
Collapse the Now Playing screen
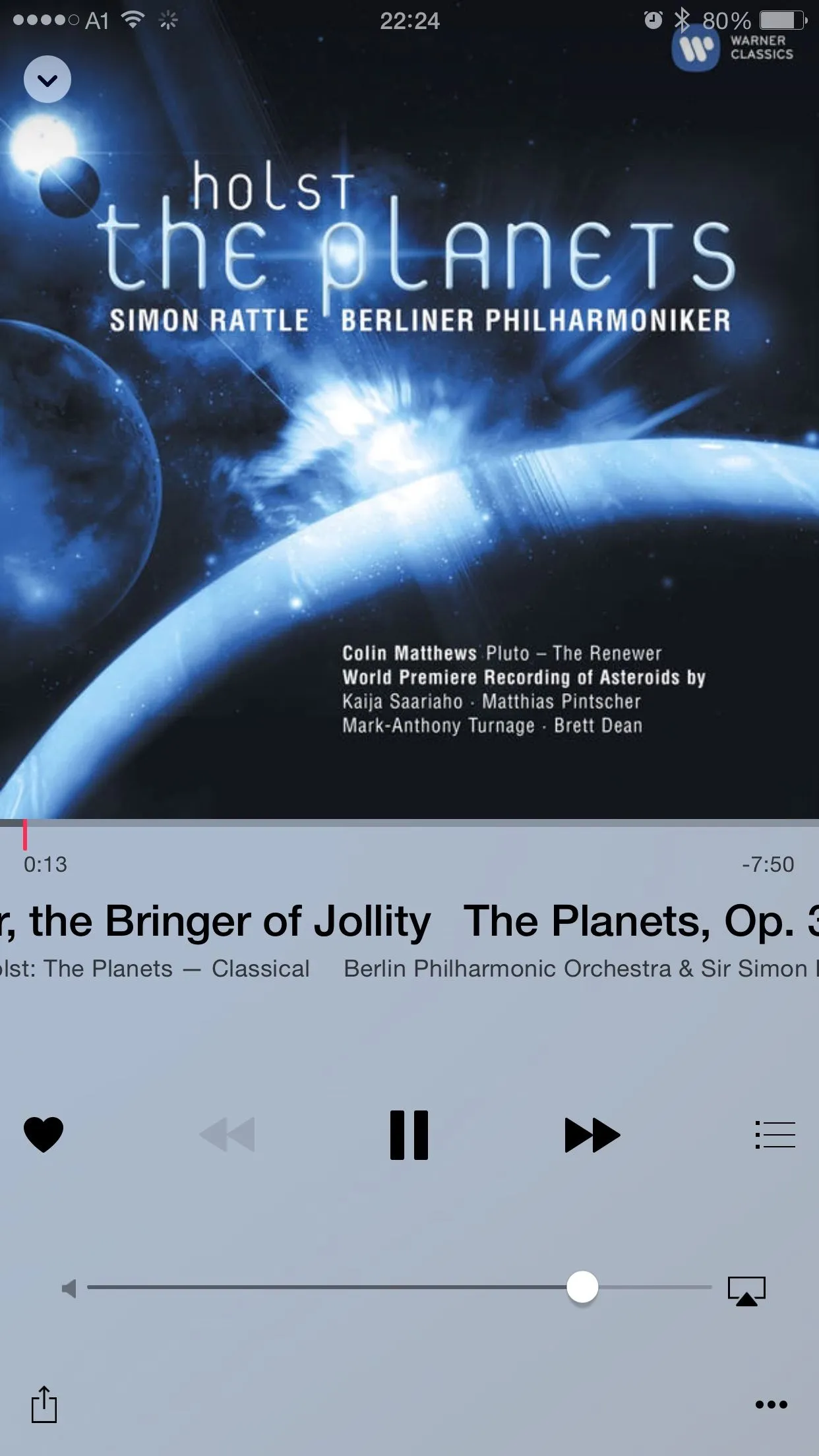47,80
